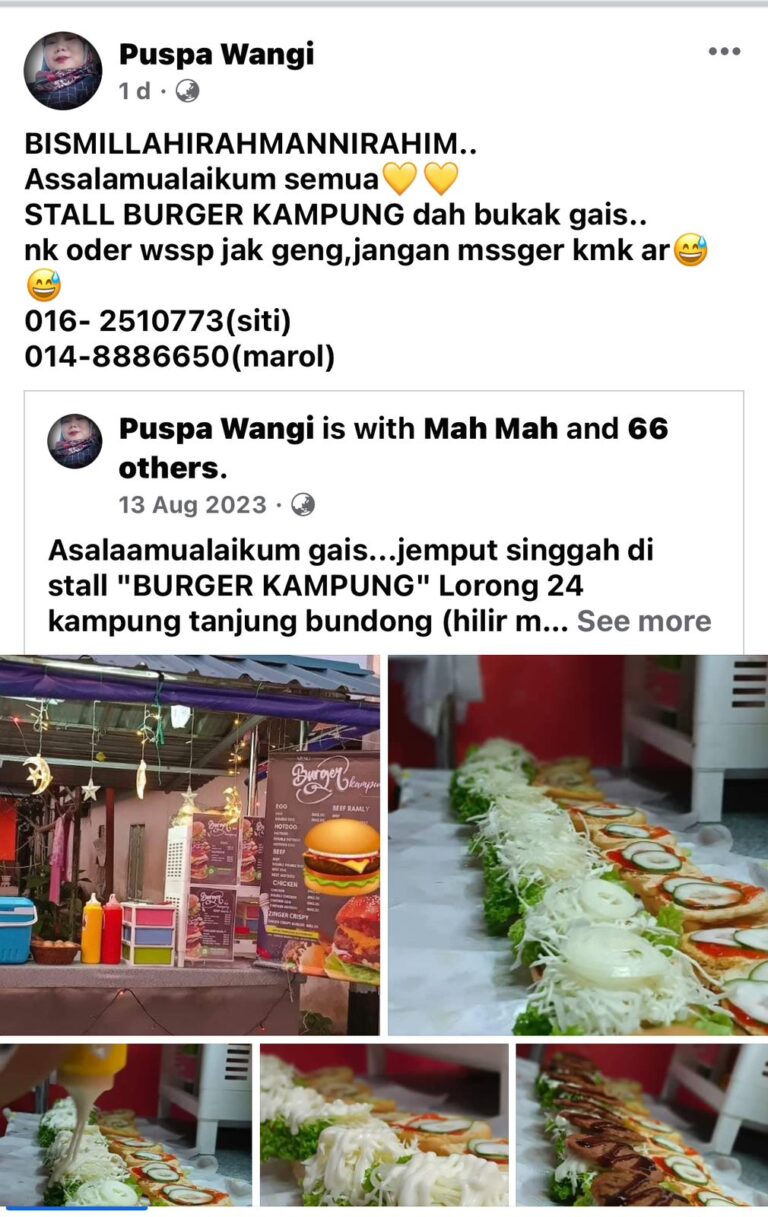Open the photo of mayonnaise being squeezed

coord(126,1125)
